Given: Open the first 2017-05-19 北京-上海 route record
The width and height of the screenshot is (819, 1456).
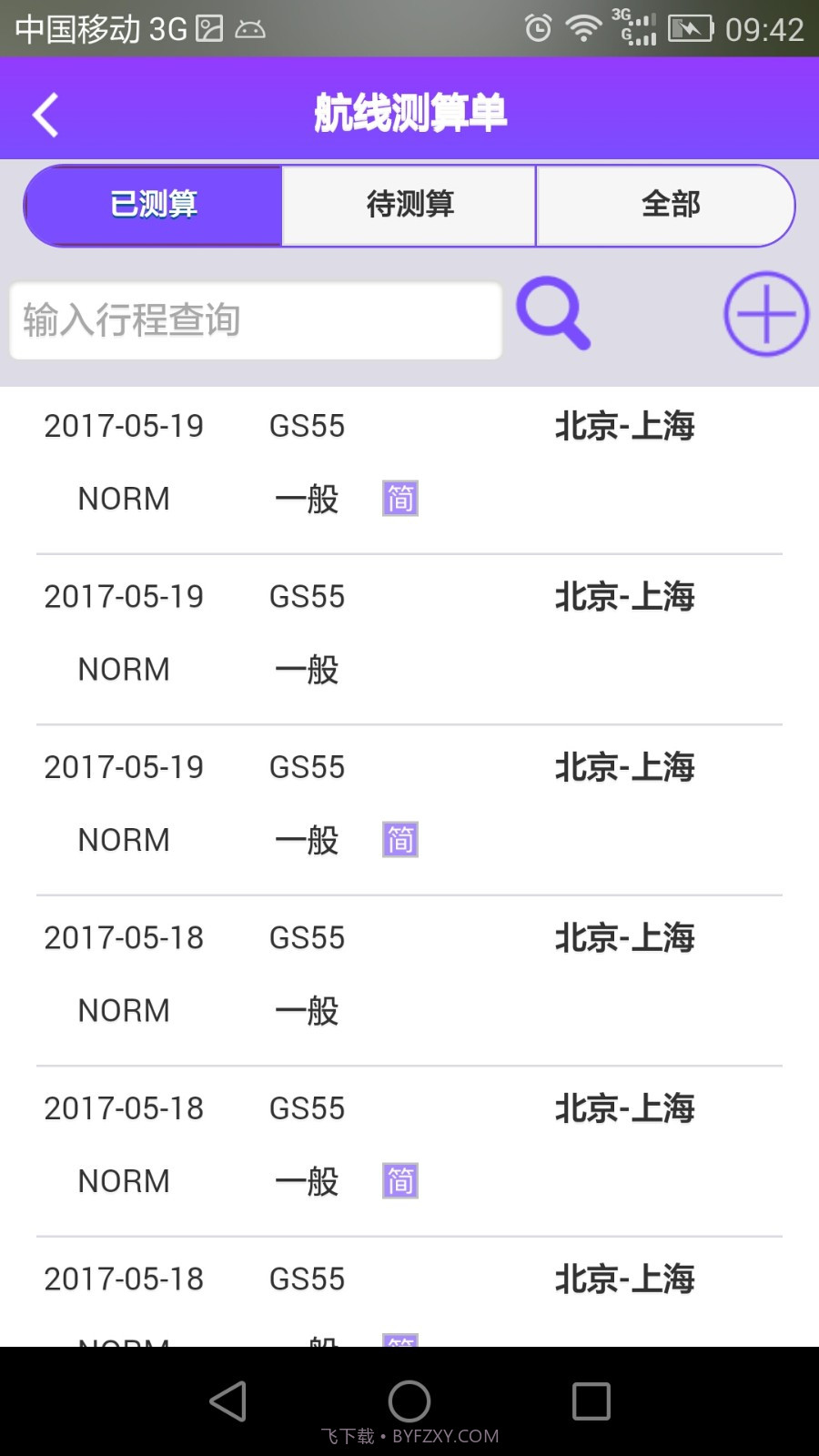Looking at the screenshot, I should click(x=409, y=460).
